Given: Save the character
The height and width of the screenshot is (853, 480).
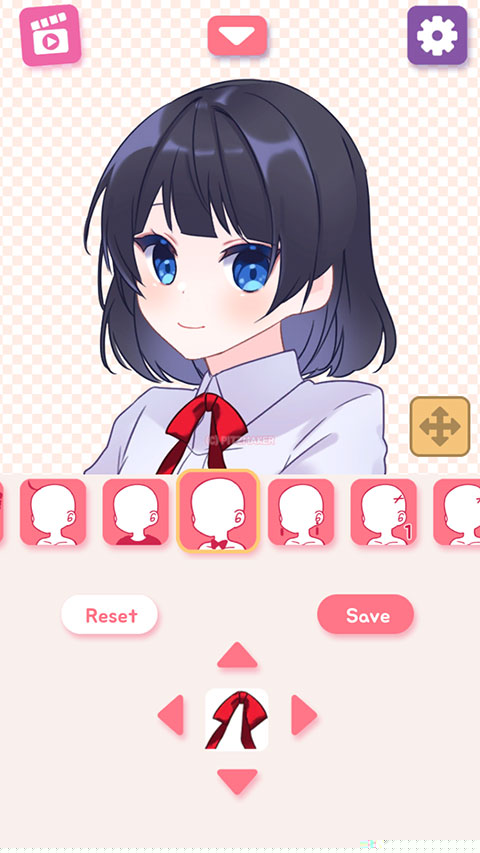Looking at the screenshot, I should point(366,614).
